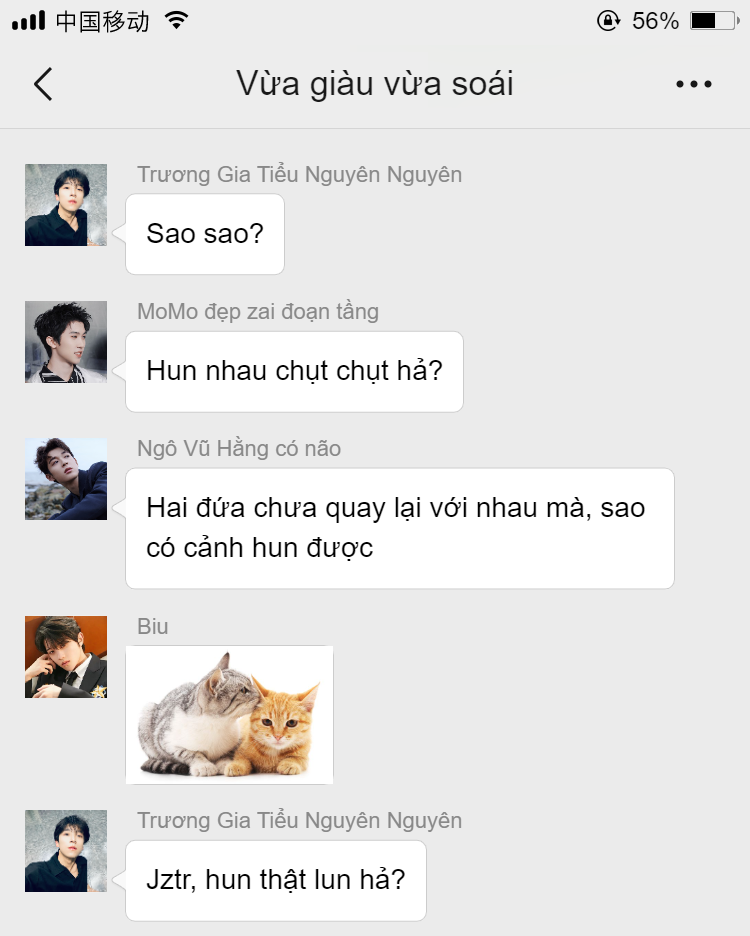
Task: Open MoMo đẹp zai đoạn tầng's avatar
Action: (x=66, y=342)
